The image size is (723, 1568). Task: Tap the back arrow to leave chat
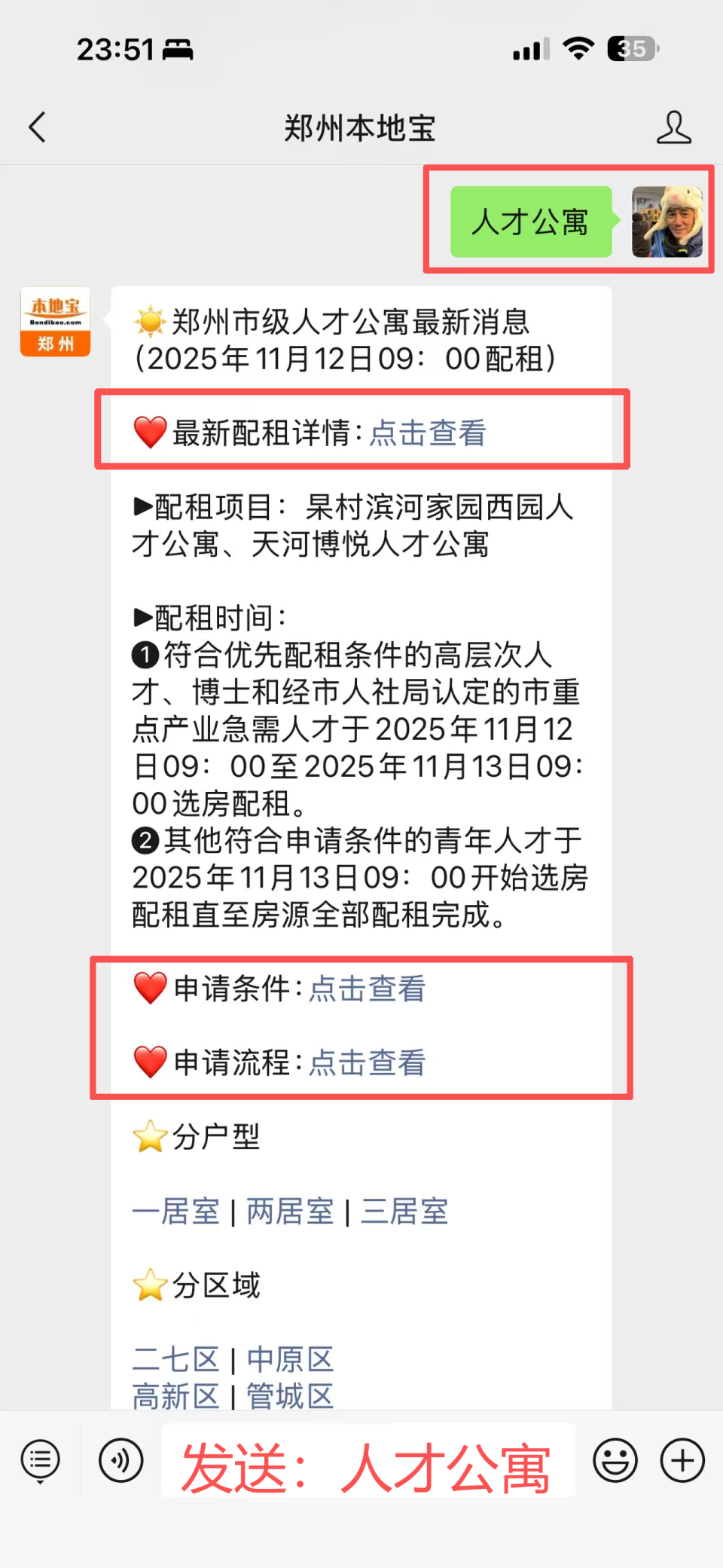[x=38, y=128]
